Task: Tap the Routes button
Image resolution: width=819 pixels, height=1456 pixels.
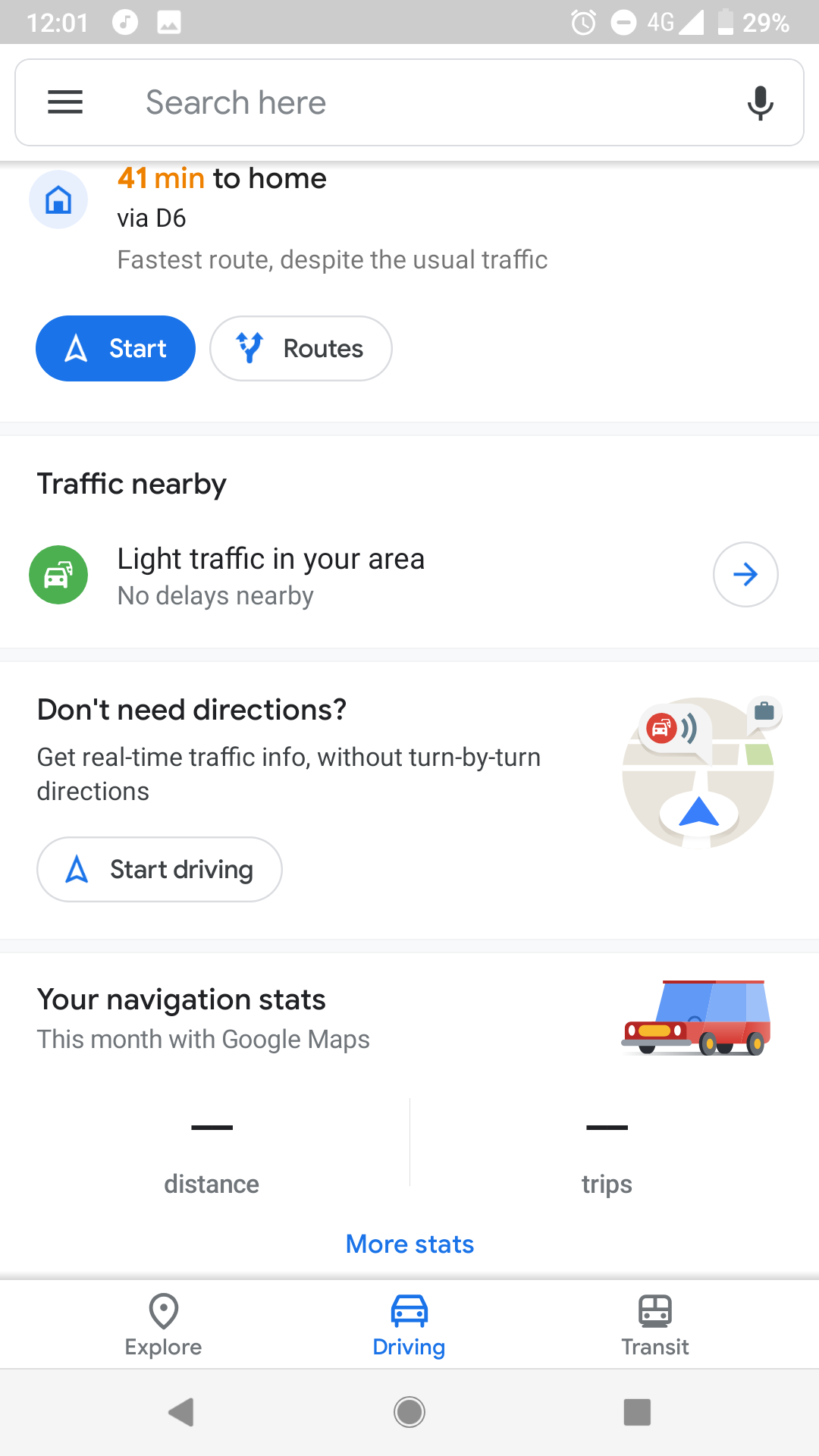Action: click(301, 348)
